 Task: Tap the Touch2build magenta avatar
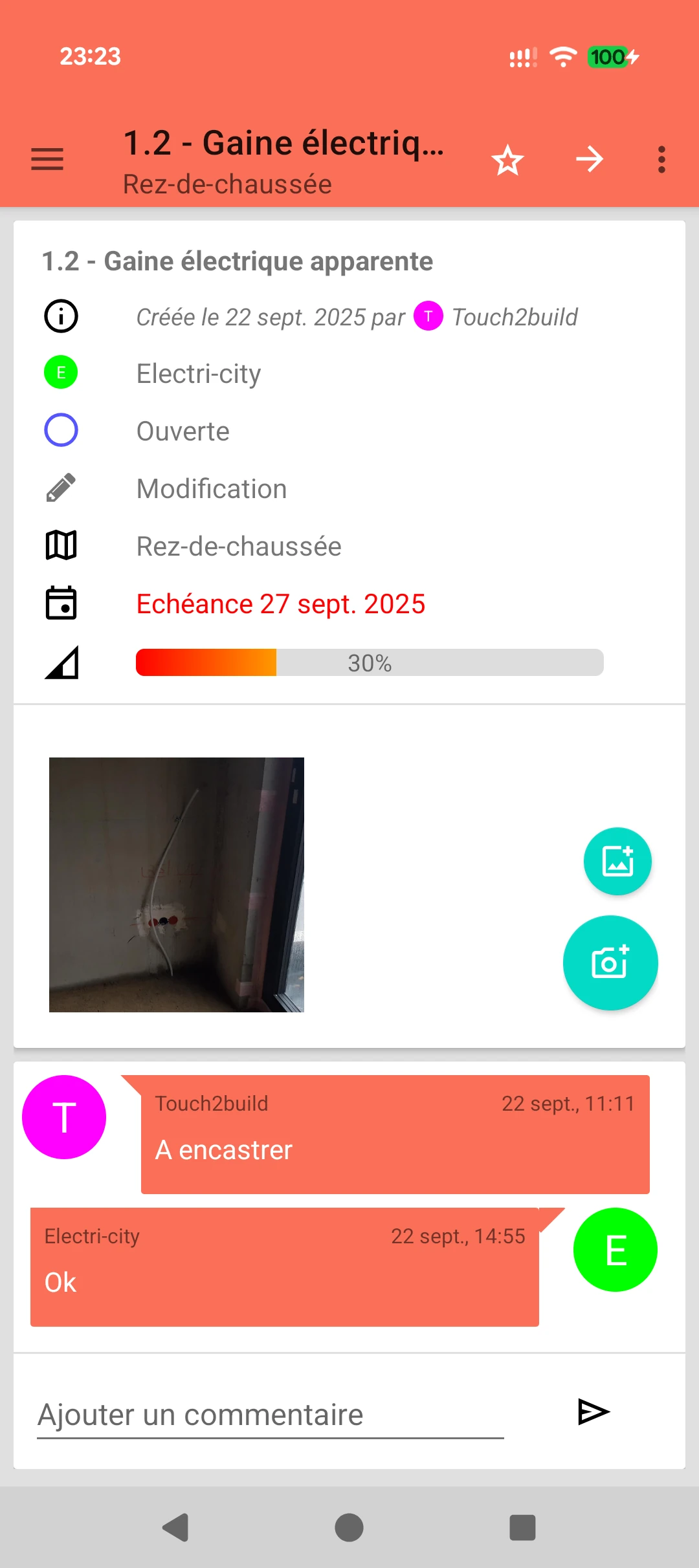pyautogui.click(x=64, y=1117)
